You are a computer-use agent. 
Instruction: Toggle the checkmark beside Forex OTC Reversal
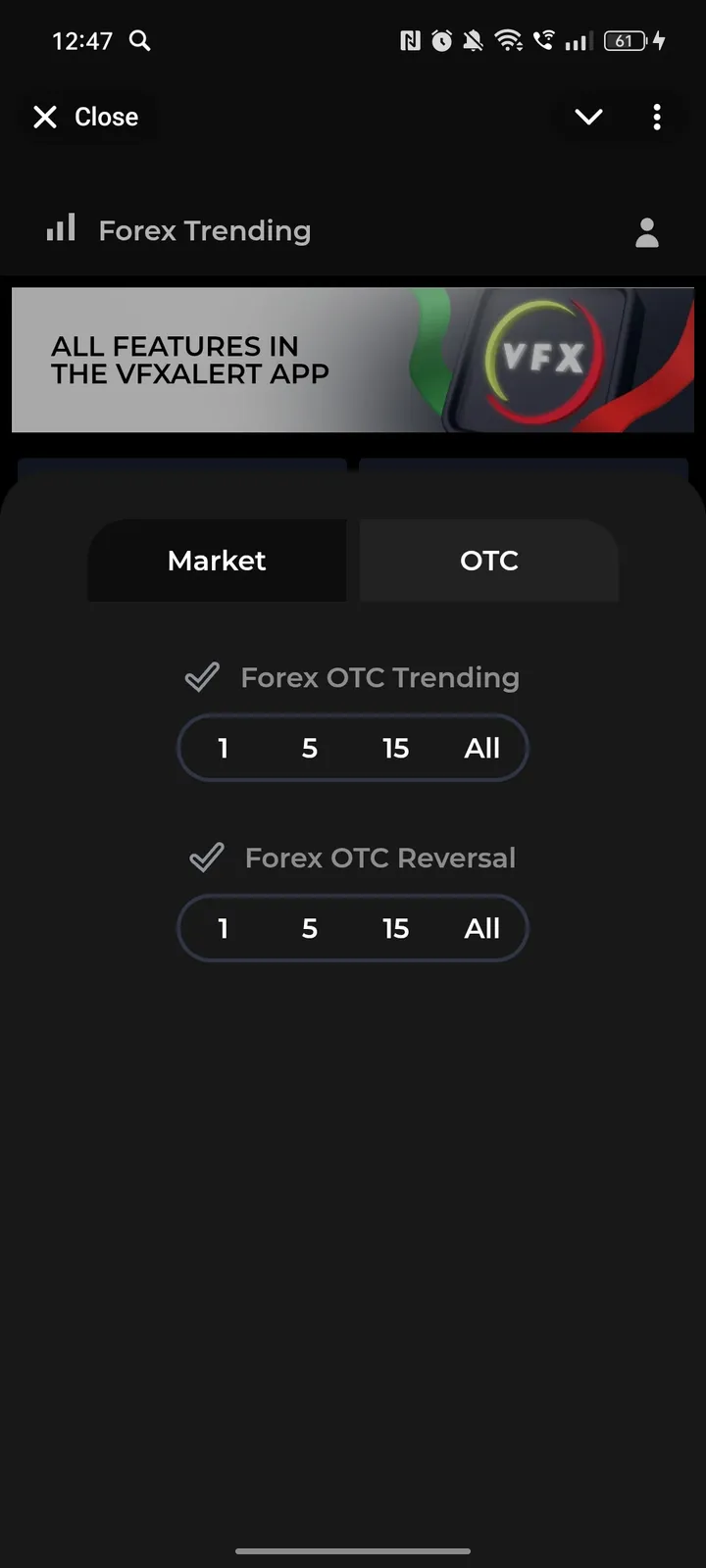207,857
